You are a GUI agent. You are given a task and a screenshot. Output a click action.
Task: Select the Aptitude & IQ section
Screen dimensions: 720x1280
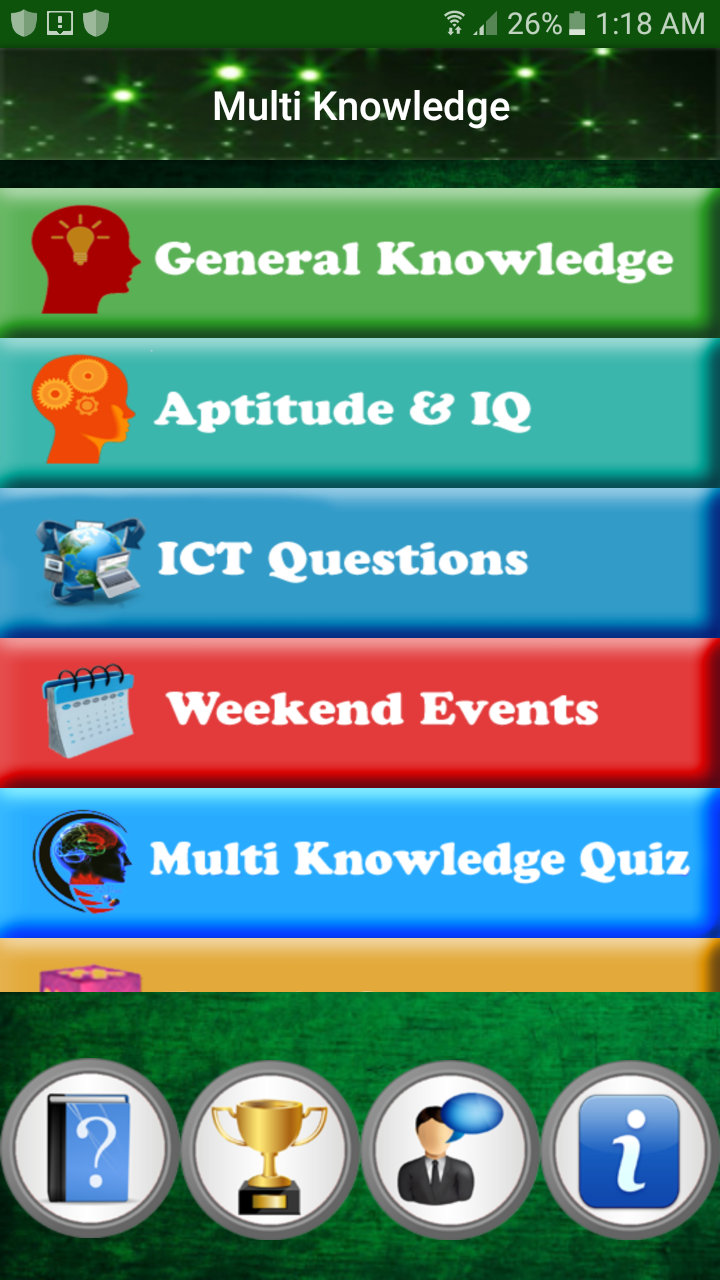(x=360, y=410)
